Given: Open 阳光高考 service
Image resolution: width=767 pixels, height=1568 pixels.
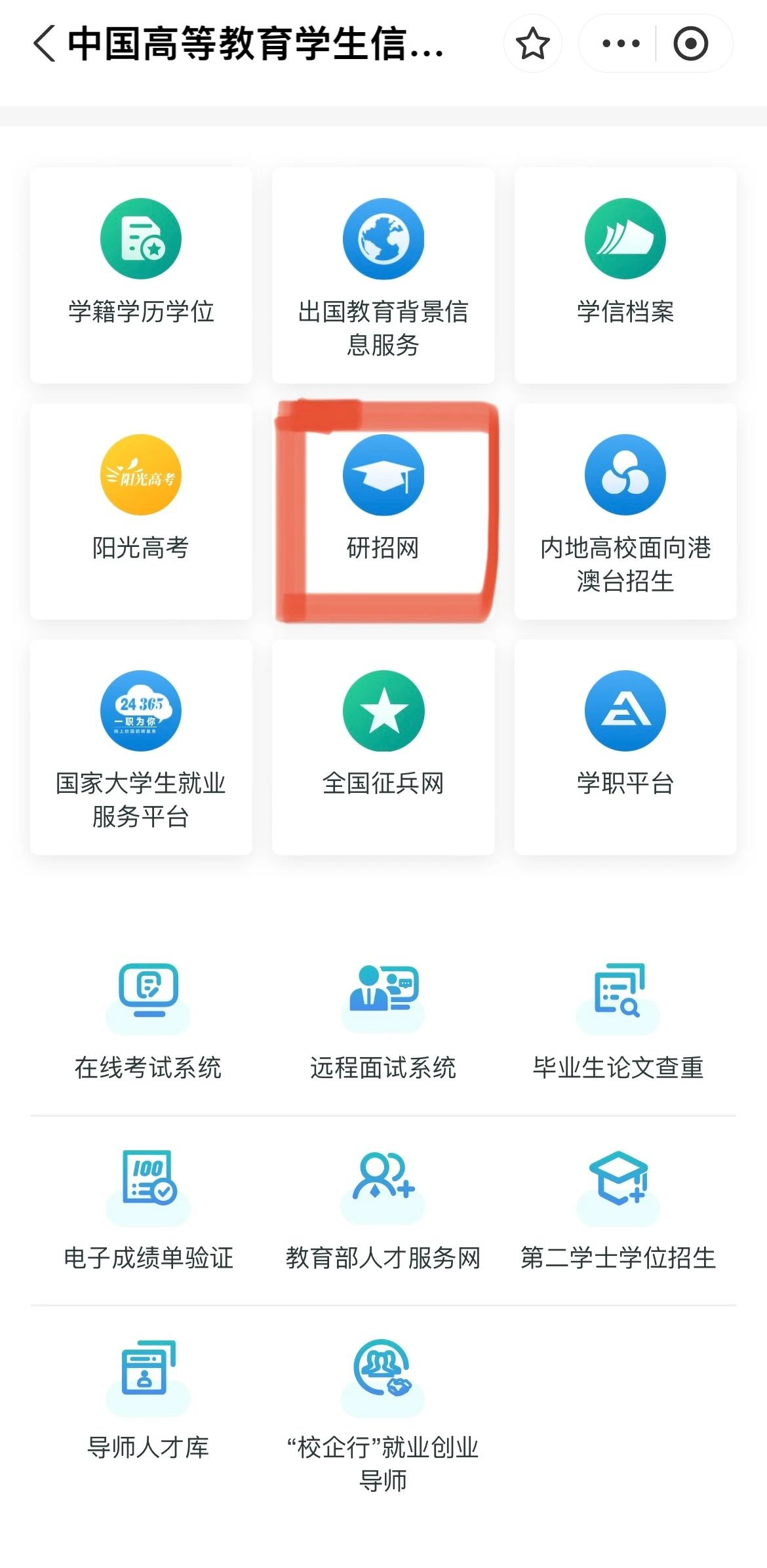Looking at the screenshot, I should pyautogui.click(x=141, y=511).
